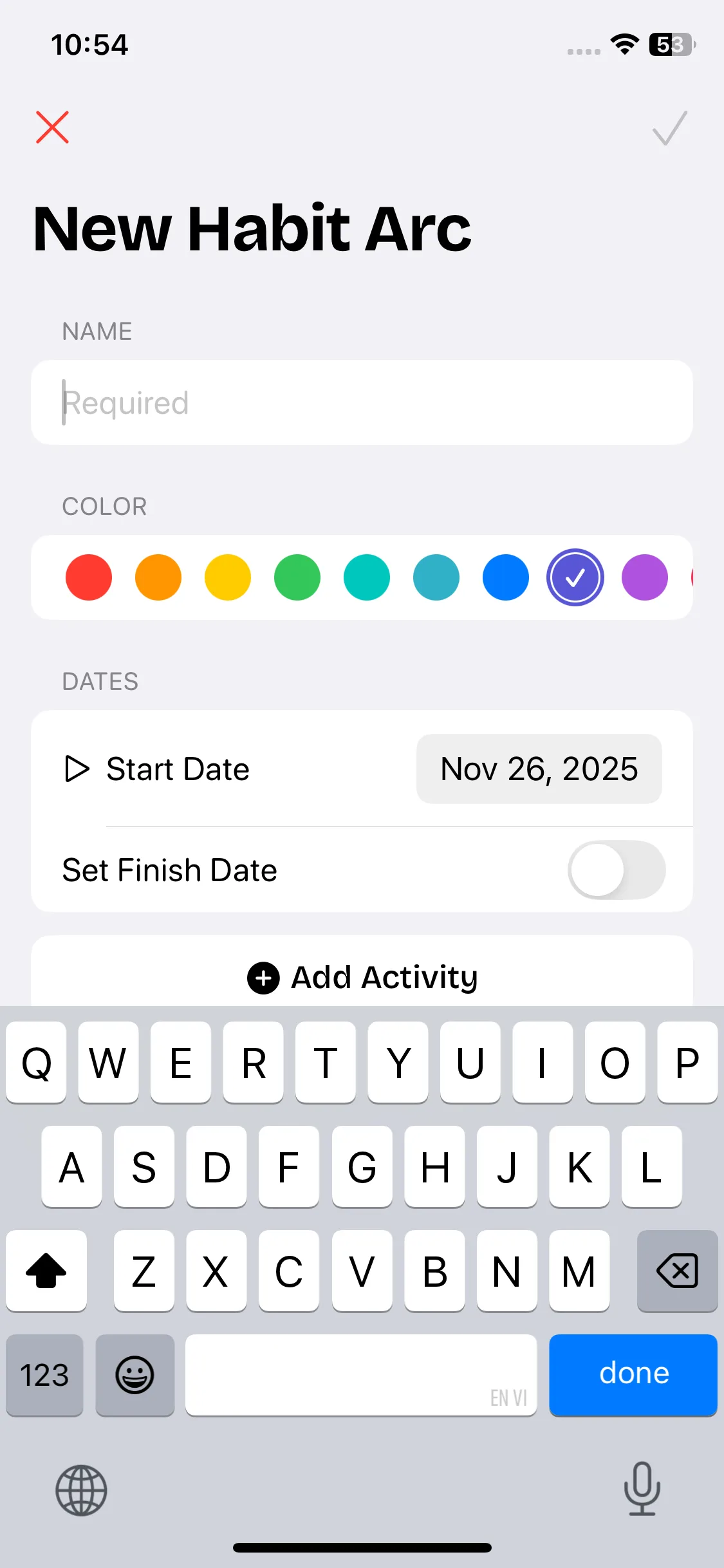Focus the Name required field

click(362, 402)
